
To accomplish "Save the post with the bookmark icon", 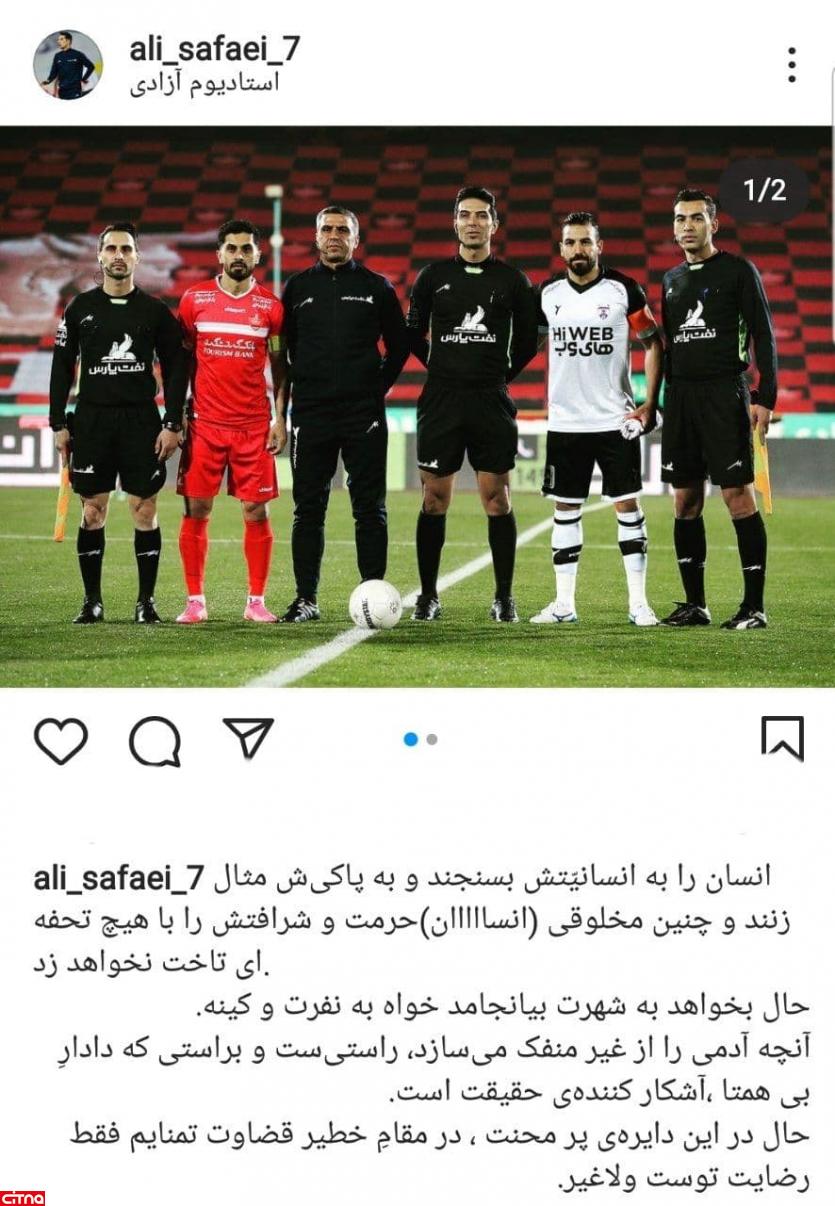I will click(782, 739).
